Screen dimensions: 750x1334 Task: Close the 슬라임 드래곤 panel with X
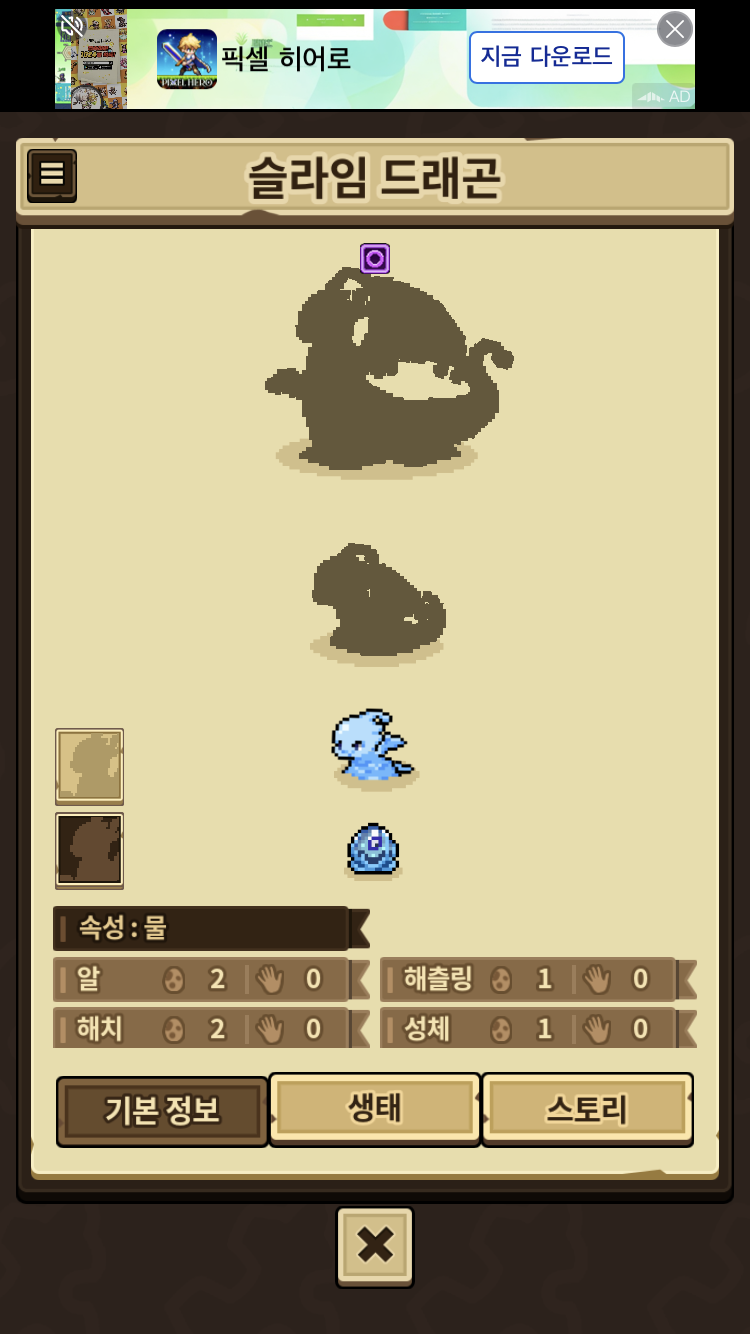tap(375, 1246)
